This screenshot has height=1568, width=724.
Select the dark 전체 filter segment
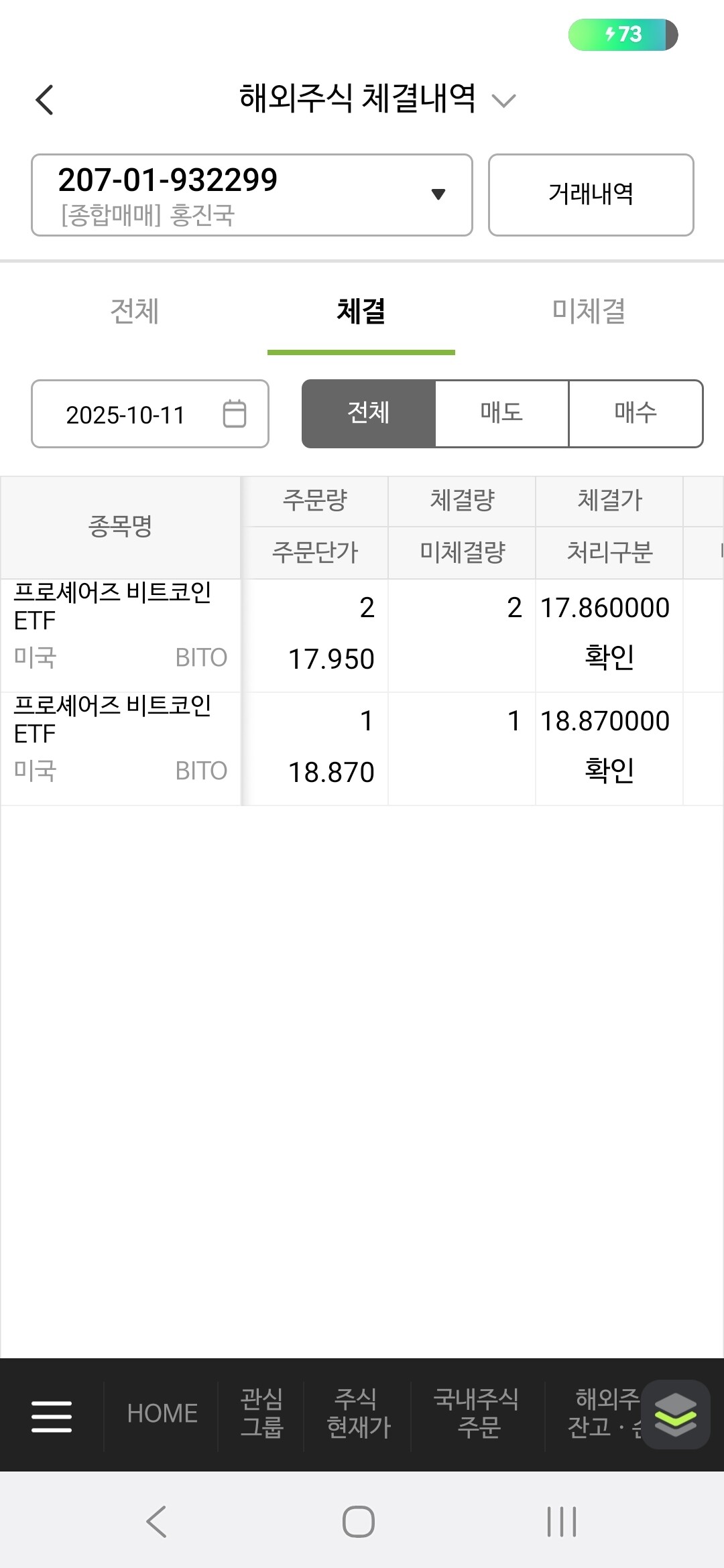coord(369,413)
